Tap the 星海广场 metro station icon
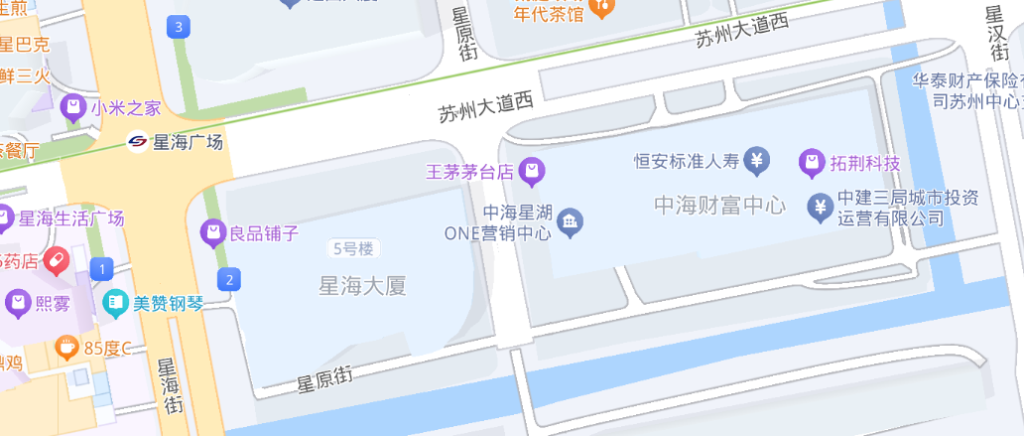This screenshot has width=1024, height=436. pos(138,142)
